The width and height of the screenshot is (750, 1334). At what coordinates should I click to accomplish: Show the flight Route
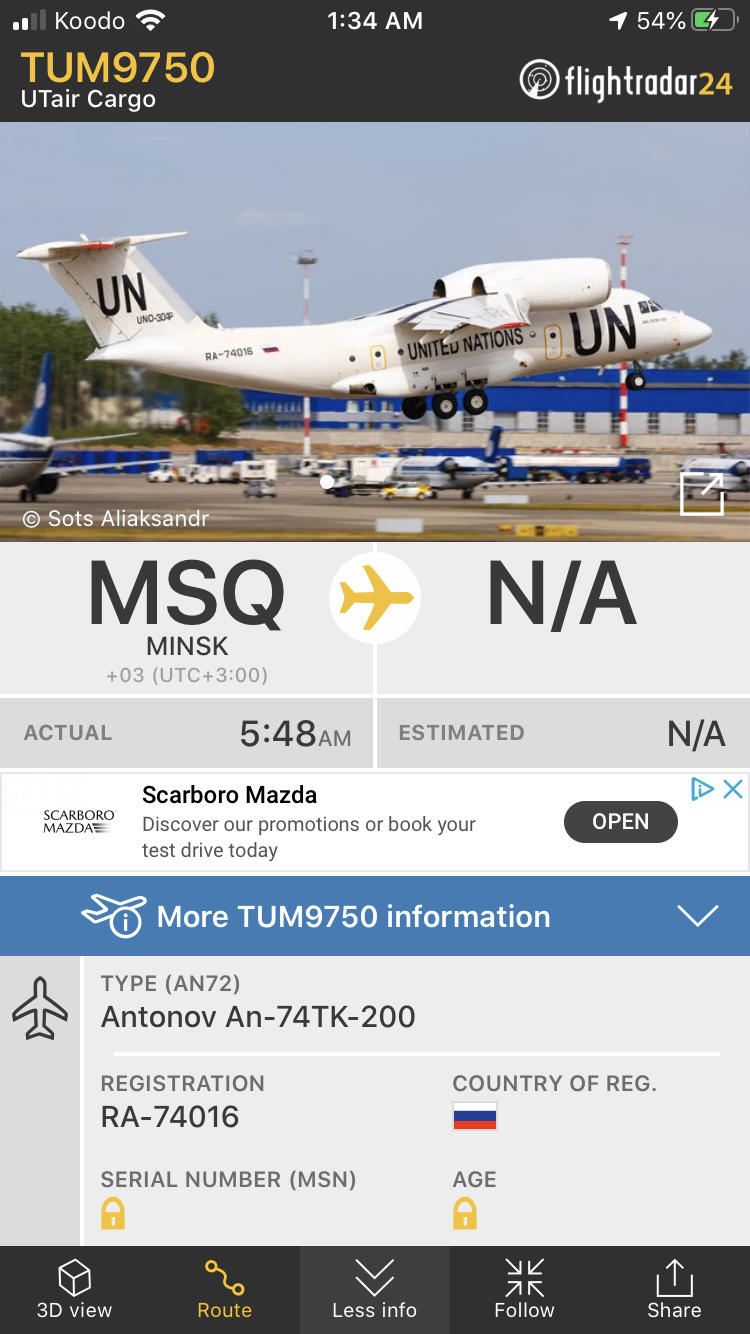(x=224, y=1289)
